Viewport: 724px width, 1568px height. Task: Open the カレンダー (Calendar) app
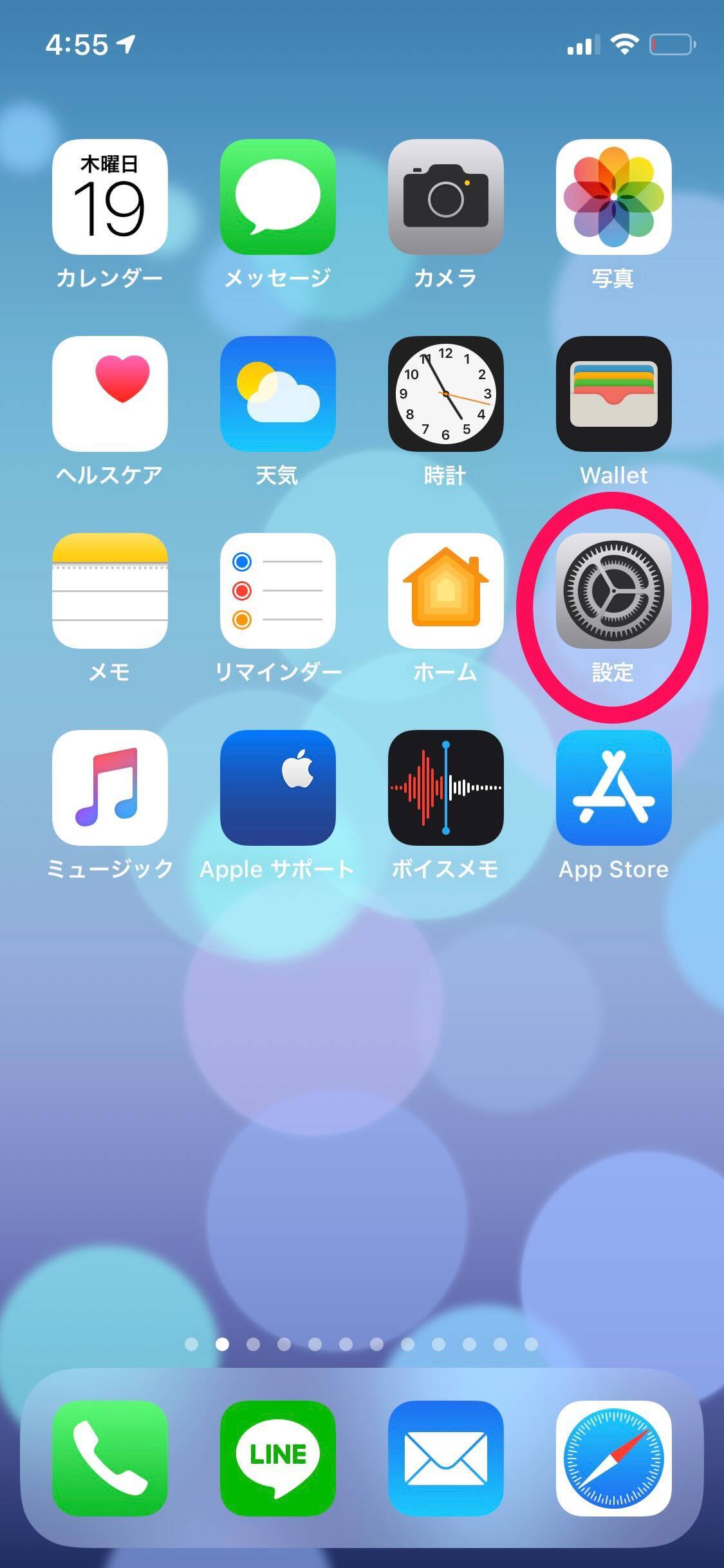(x=109, y=197)
